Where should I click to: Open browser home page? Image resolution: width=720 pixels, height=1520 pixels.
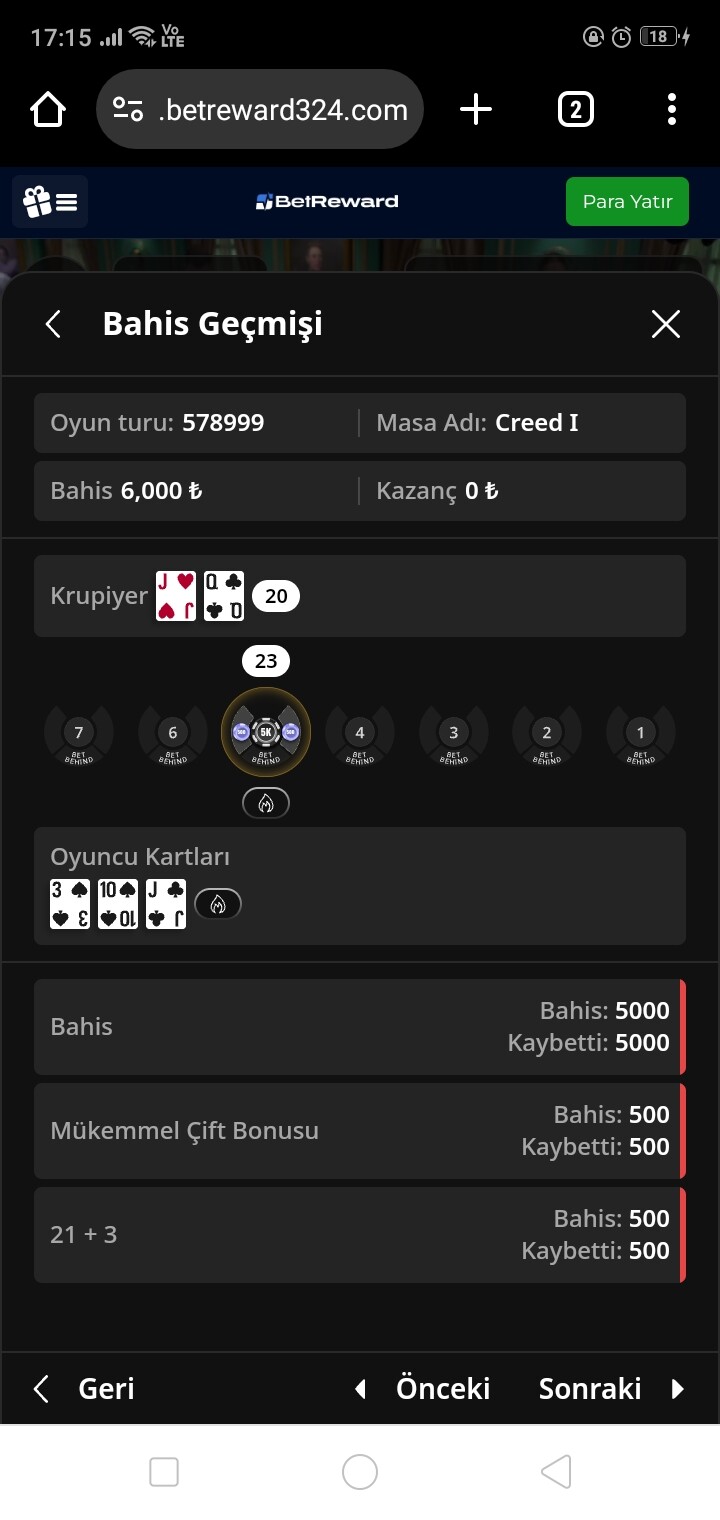(48, 110)
